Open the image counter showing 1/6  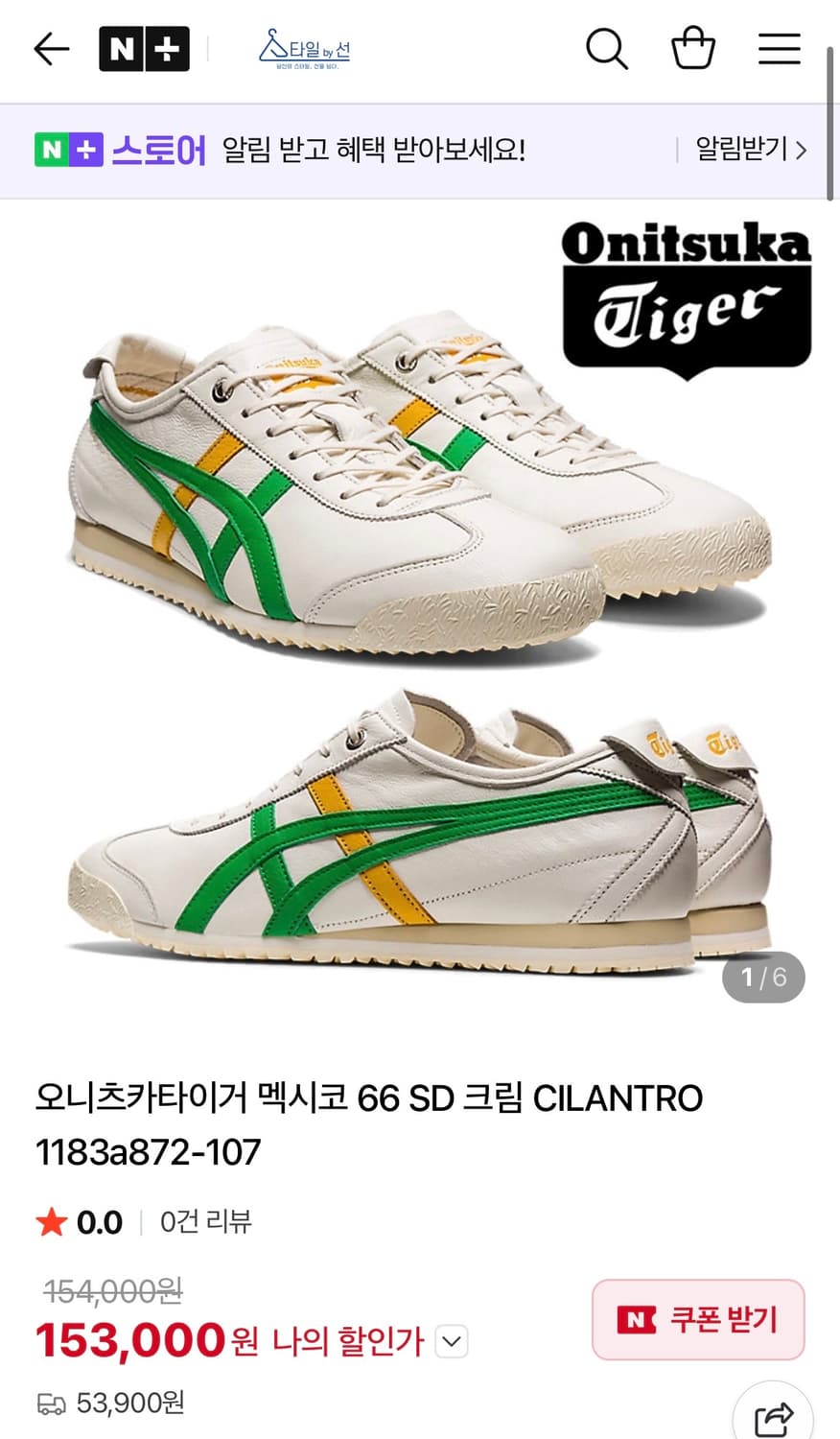click(764, 977)
